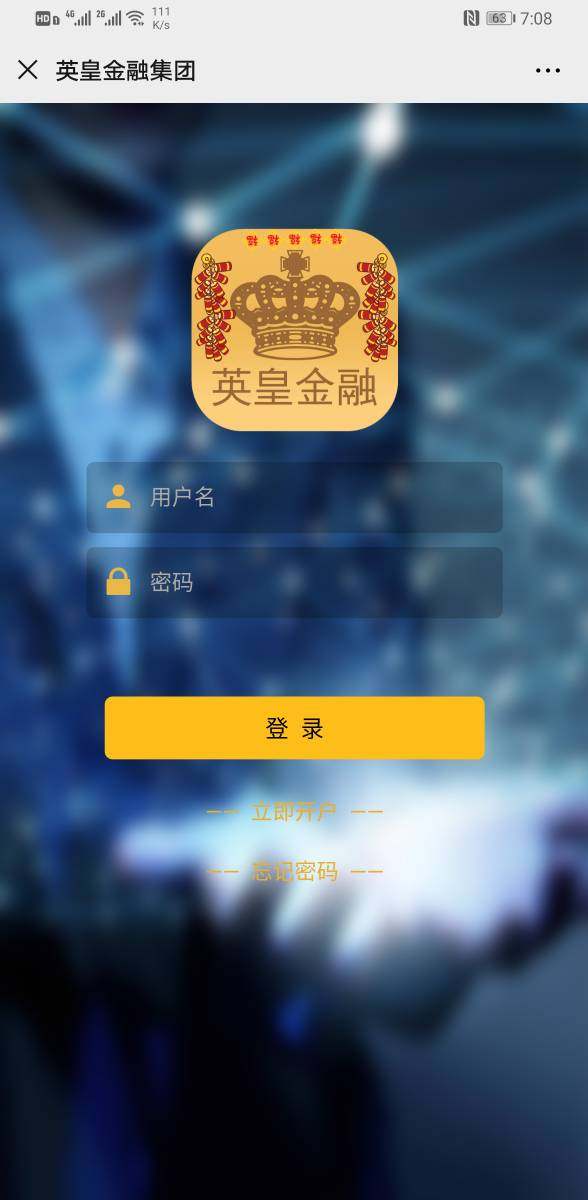Close the 英皇金融集团 page
This screenshot has width=588, height=1200.
point(28,70)
